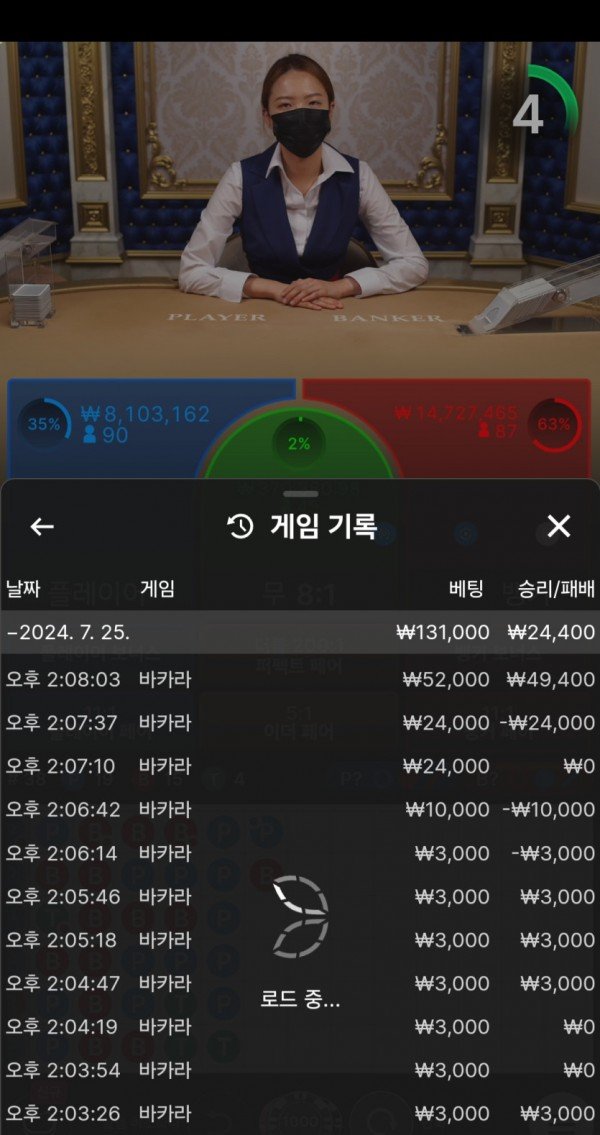Go back from the game history panel
This screenshot has height=1135, width=600.
[42, 527]
